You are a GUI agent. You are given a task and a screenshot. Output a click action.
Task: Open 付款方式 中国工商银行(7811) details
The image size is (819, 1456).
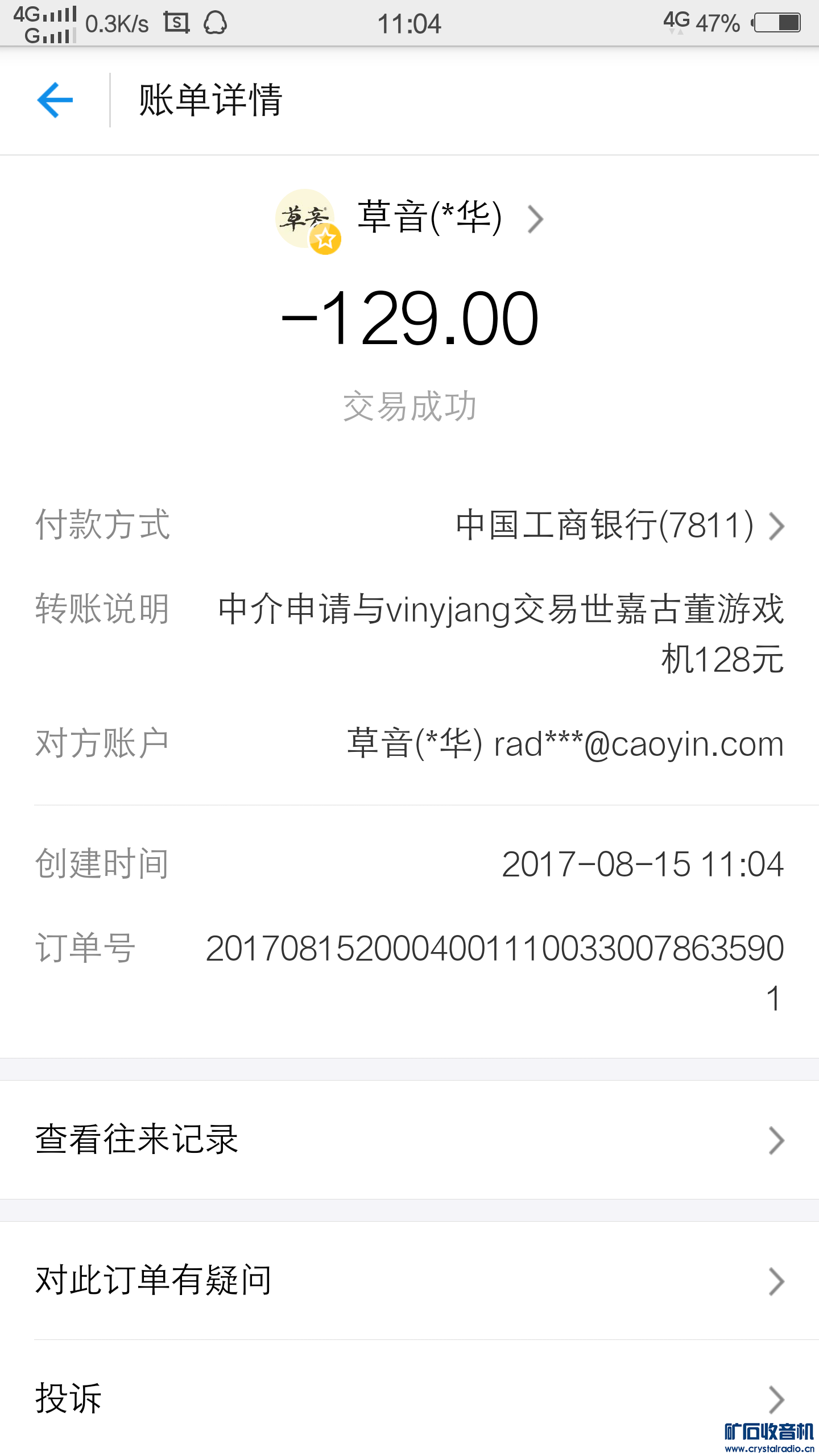pos(620,526)
